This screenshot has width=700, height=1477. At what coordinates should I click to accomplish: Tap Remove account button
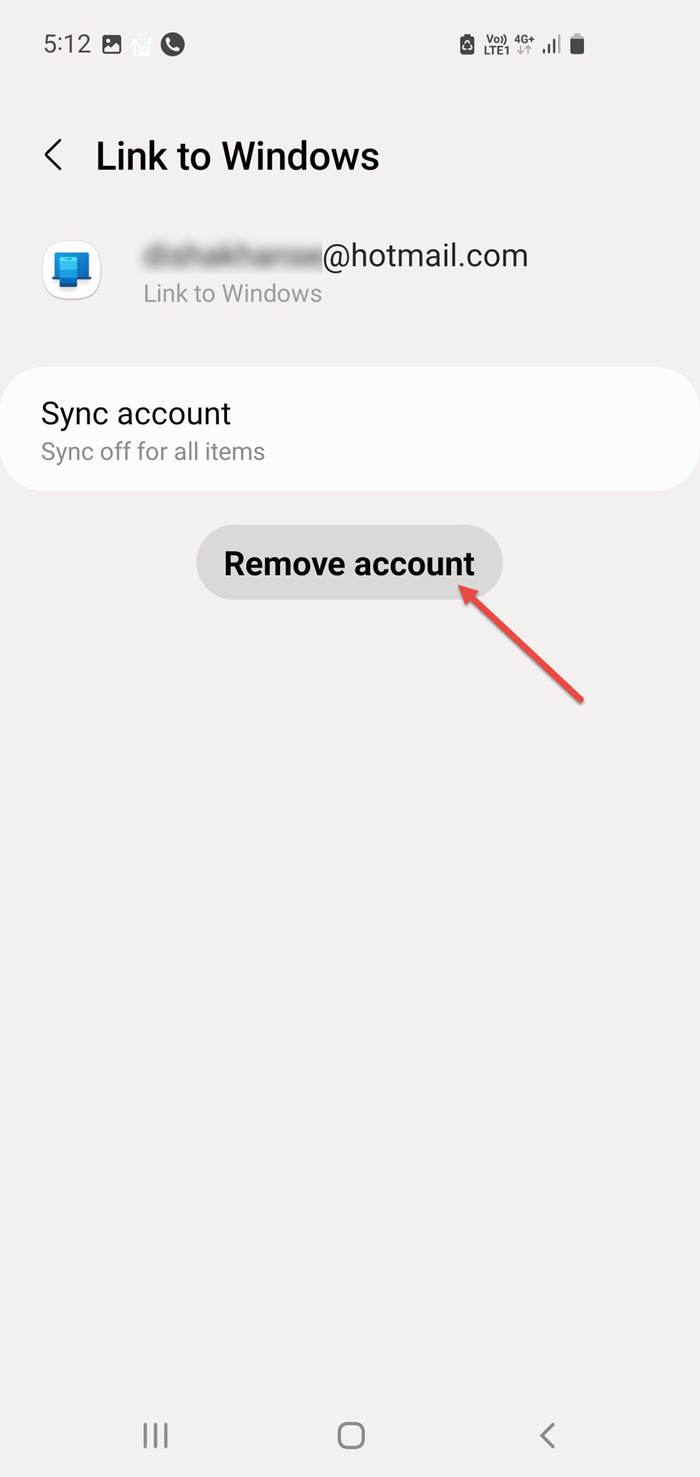349,563
